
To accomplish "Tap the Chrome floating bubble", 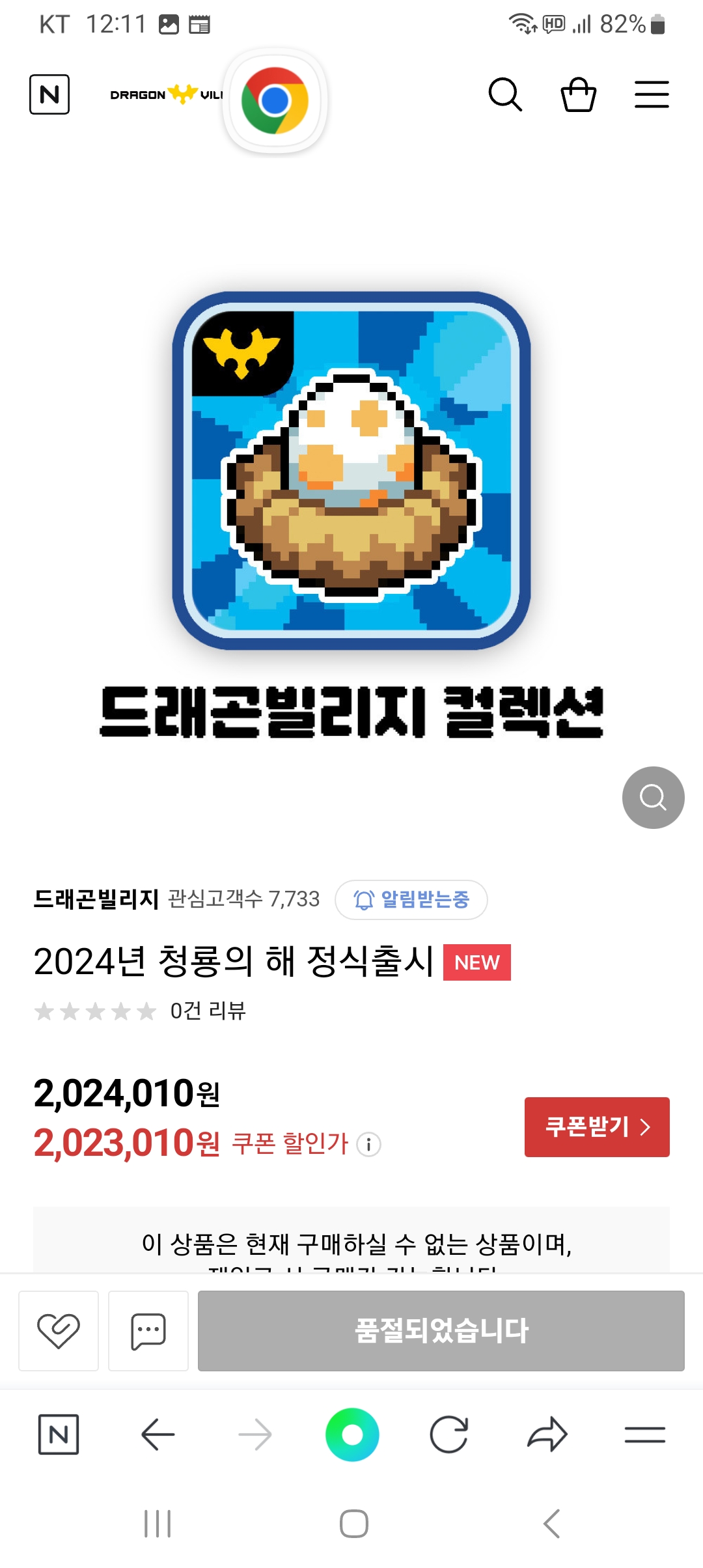I will click(275, 101).
